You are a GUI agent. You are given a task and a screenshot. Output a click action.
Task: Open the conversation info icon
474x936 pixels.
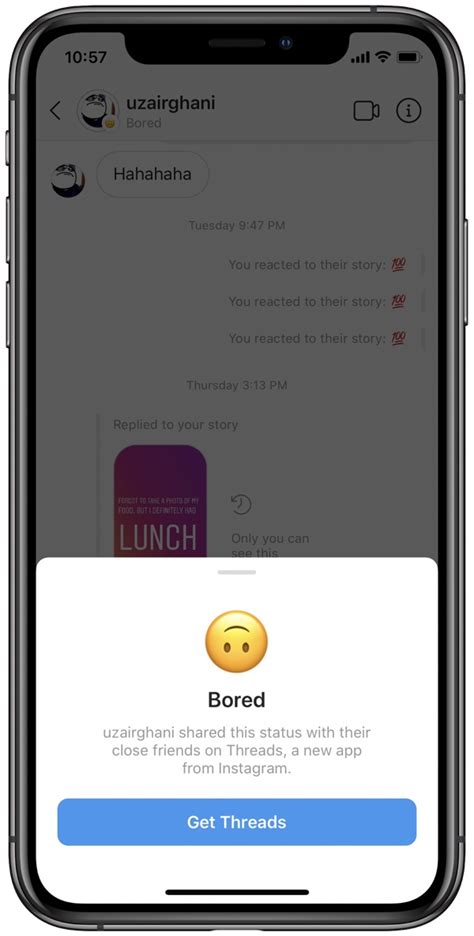pos(408,111)
